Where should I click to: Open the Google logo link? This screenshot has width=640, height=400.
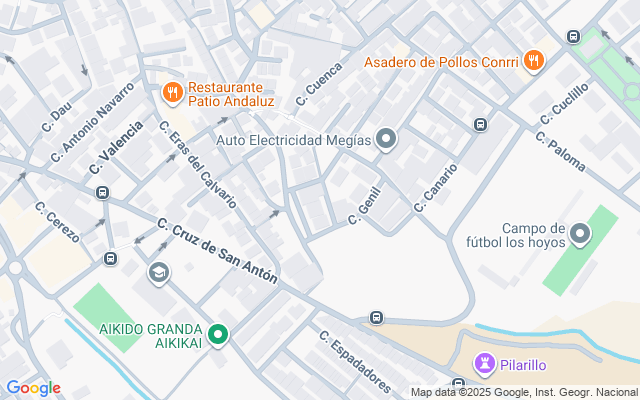33,388
